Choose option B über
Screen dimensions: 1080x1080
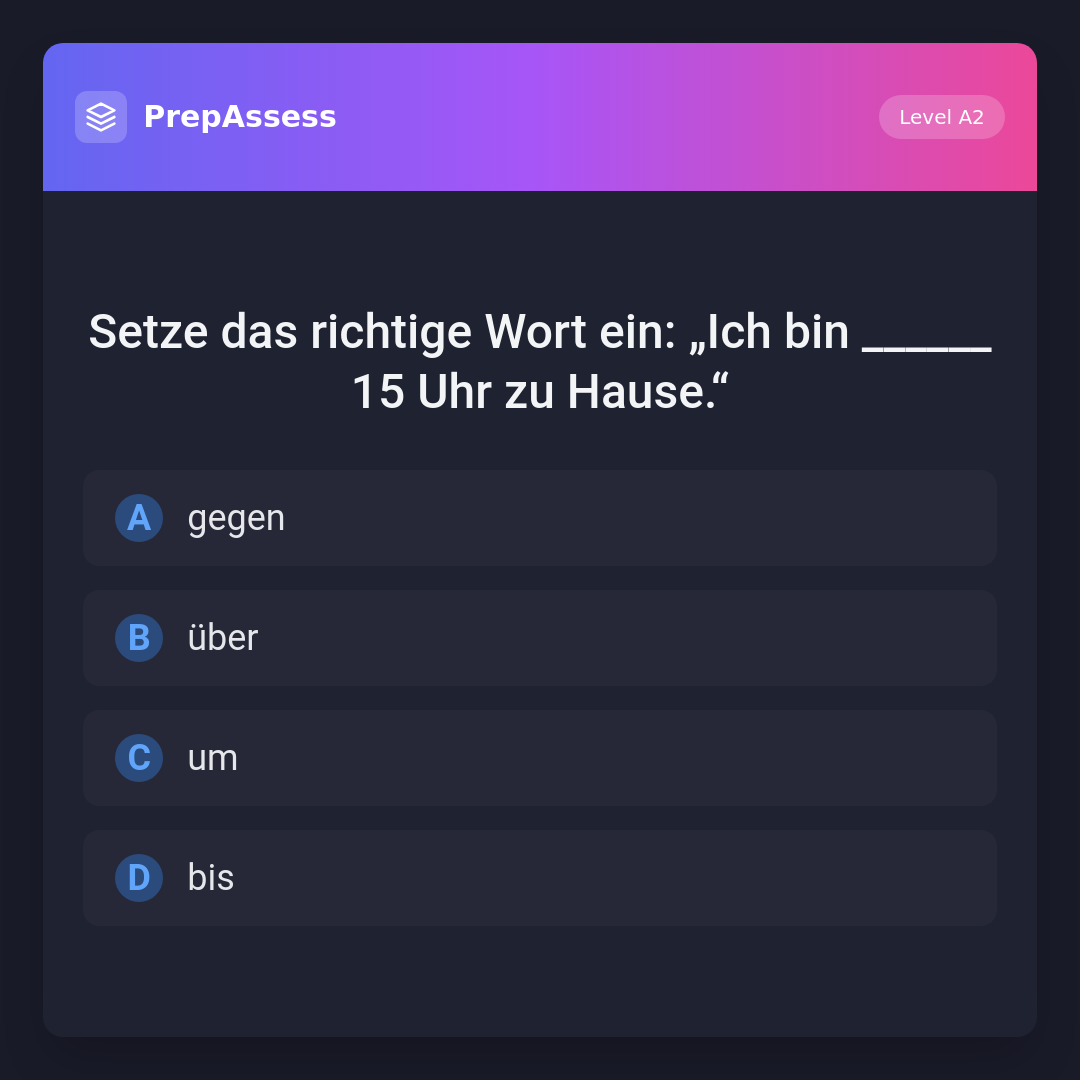(x=540, y=638)
